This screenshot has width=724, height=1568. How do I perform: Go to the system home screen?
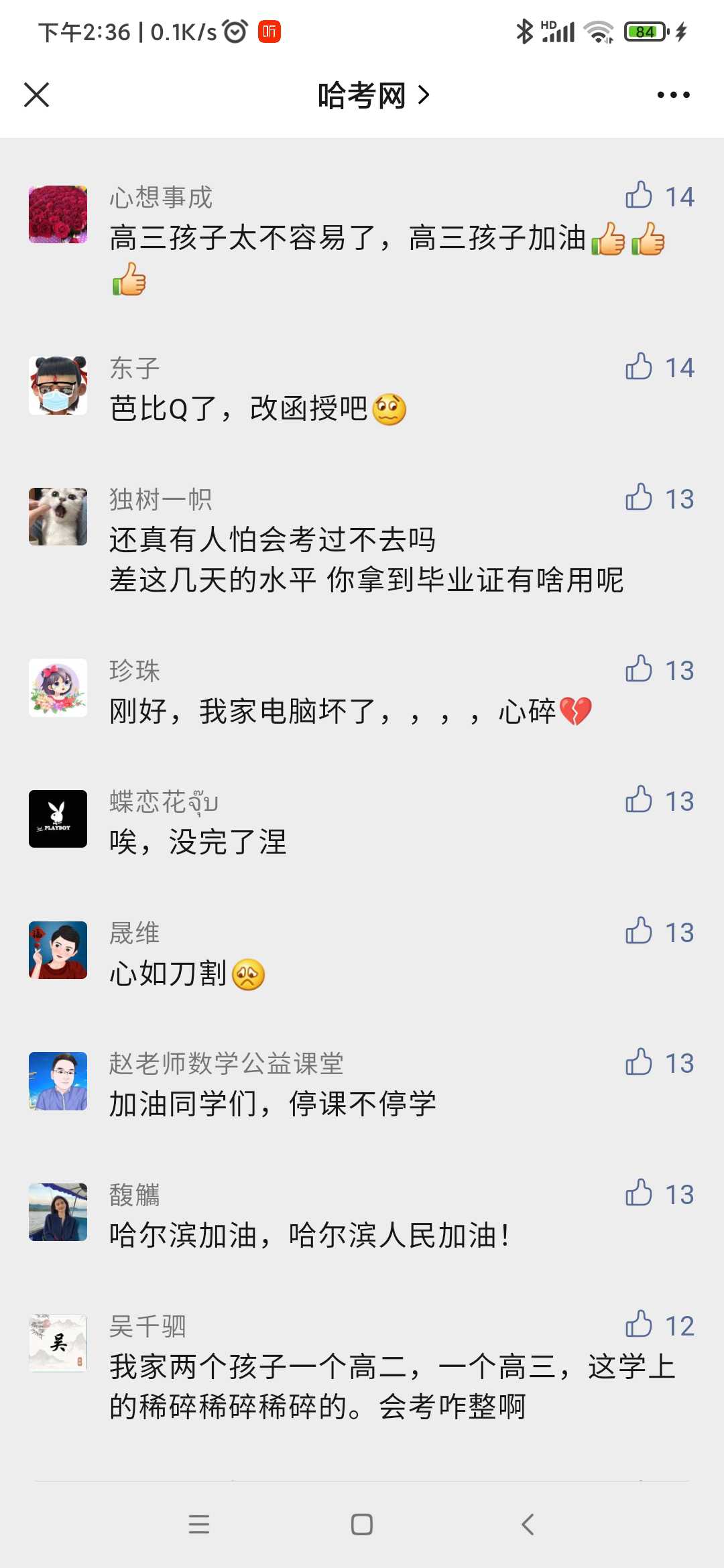click(x=362, y=1524)
